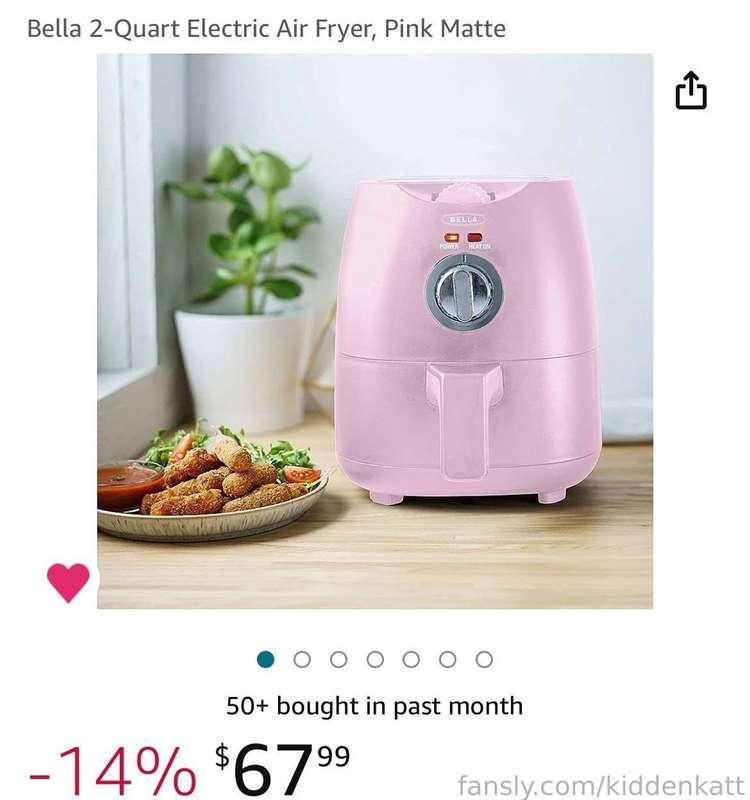This screenshot has width=750, height=800.
Task: Add the air fryer to favorites with the heart
Action: (68, 583)
